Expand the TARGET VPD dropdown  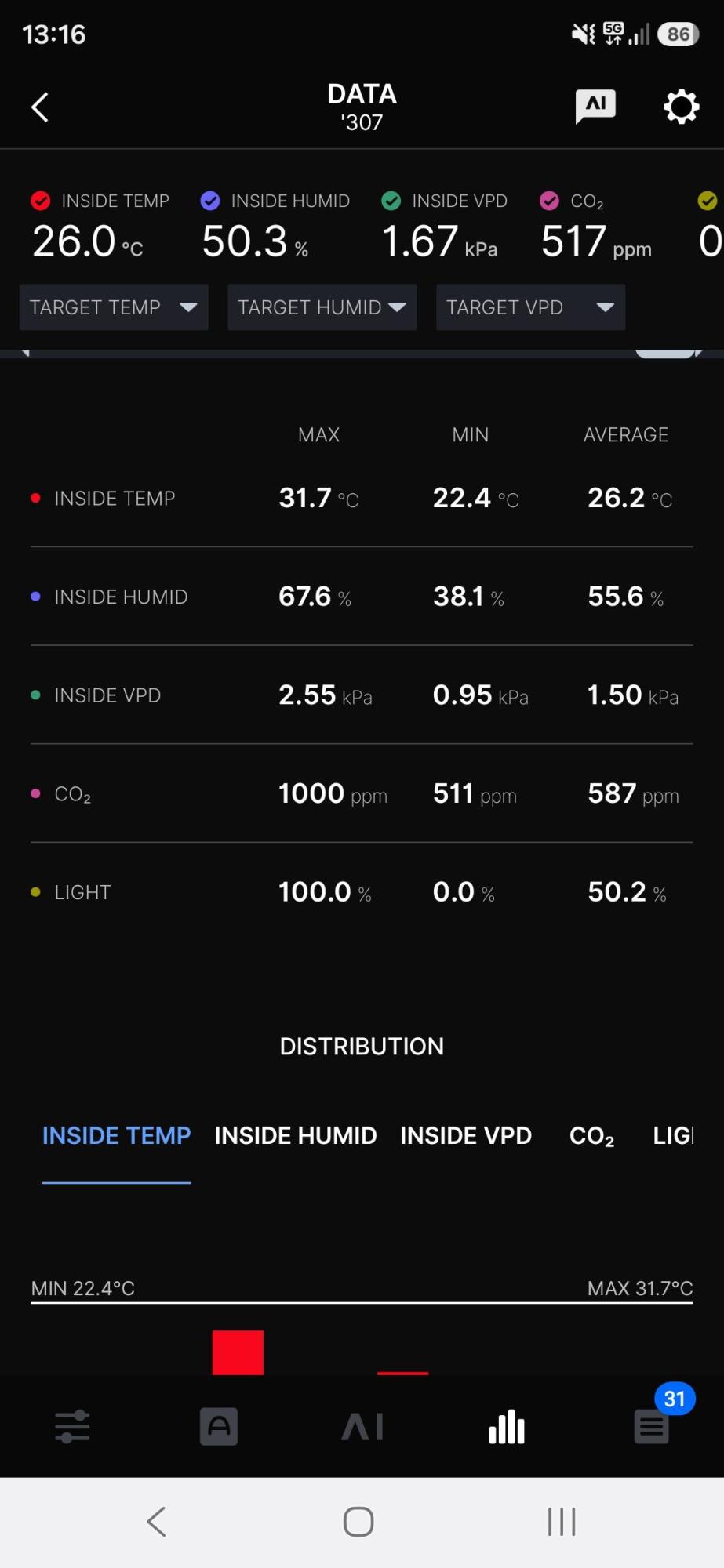(x=530, y=307)
